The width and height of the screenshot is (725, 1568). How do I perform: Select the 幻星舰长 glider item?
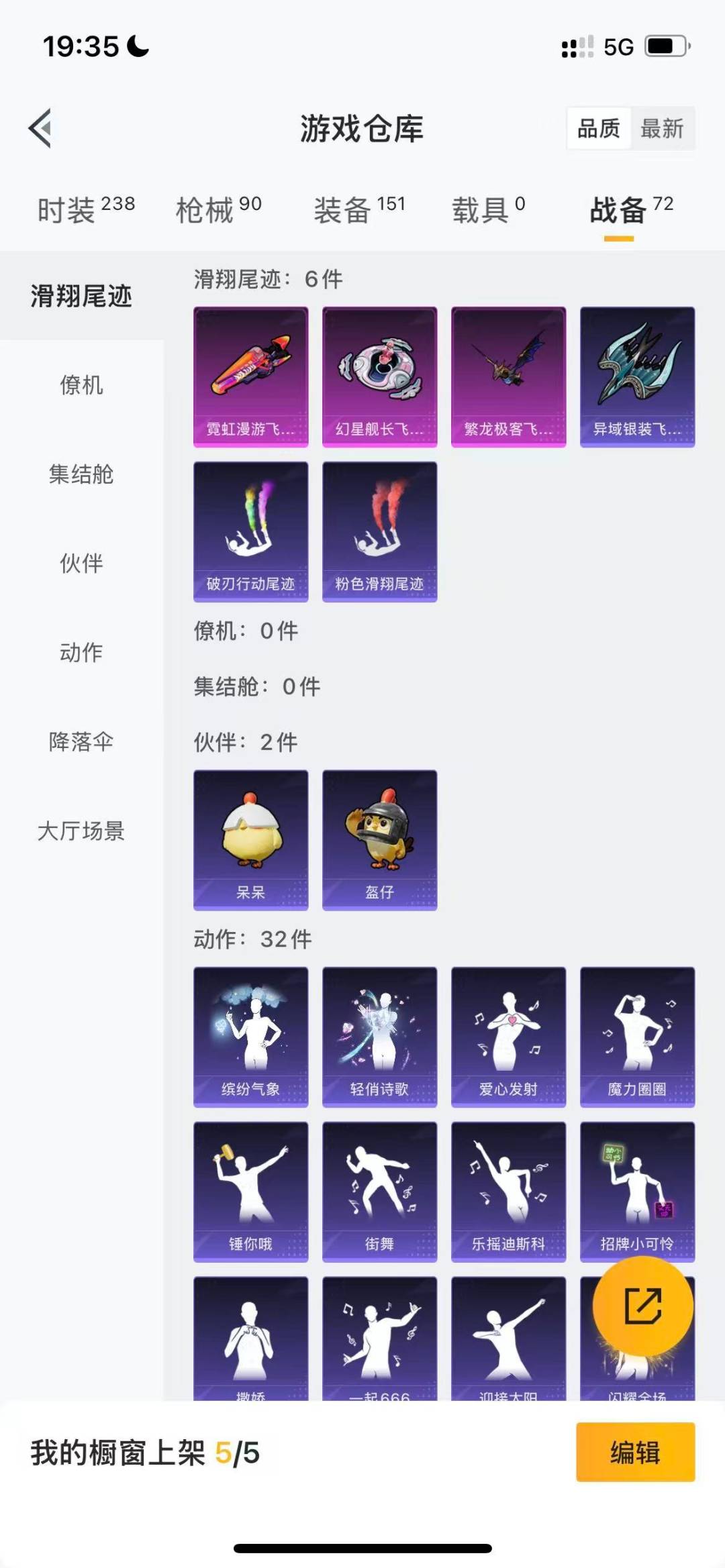coord(379,376)
